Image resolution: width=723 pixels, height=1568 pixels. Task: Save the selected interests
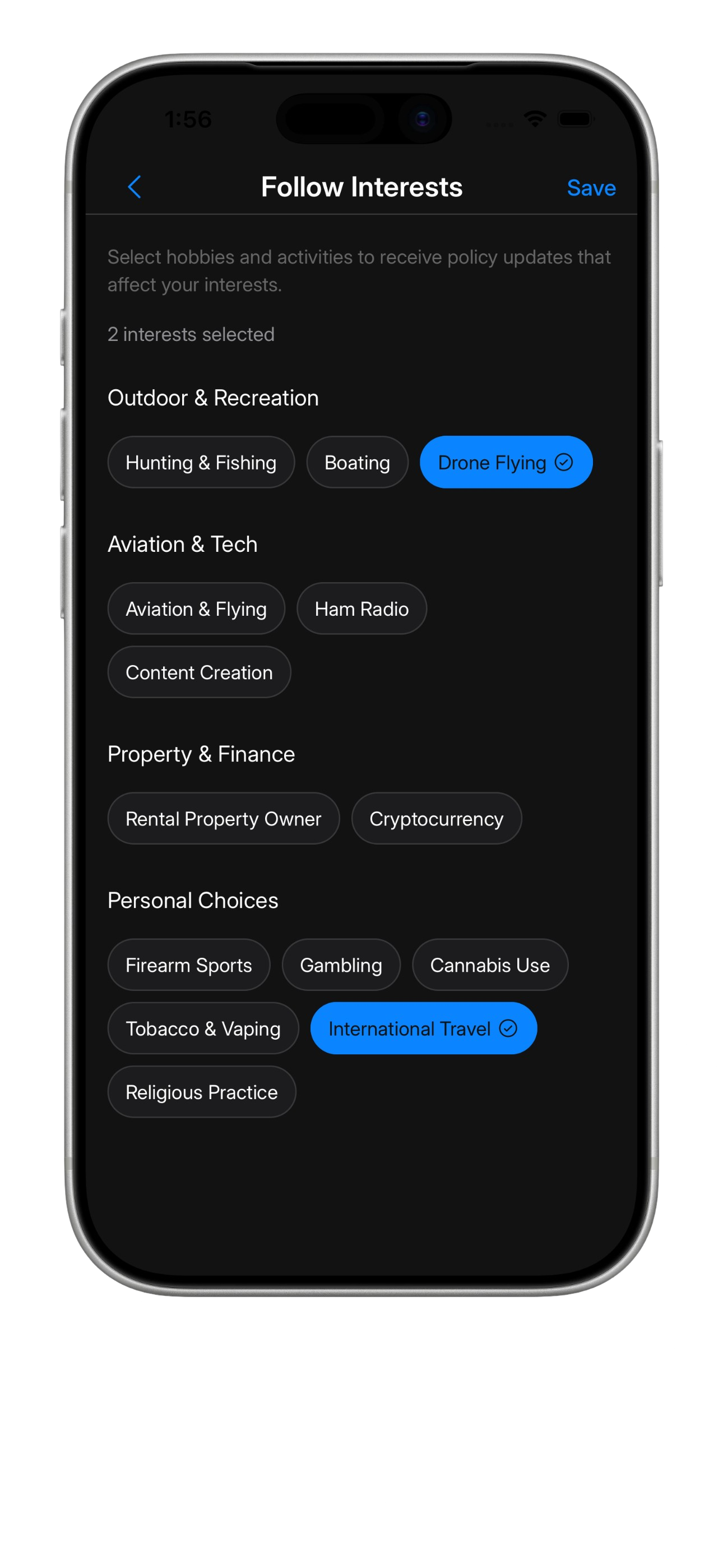coord(590,188)
